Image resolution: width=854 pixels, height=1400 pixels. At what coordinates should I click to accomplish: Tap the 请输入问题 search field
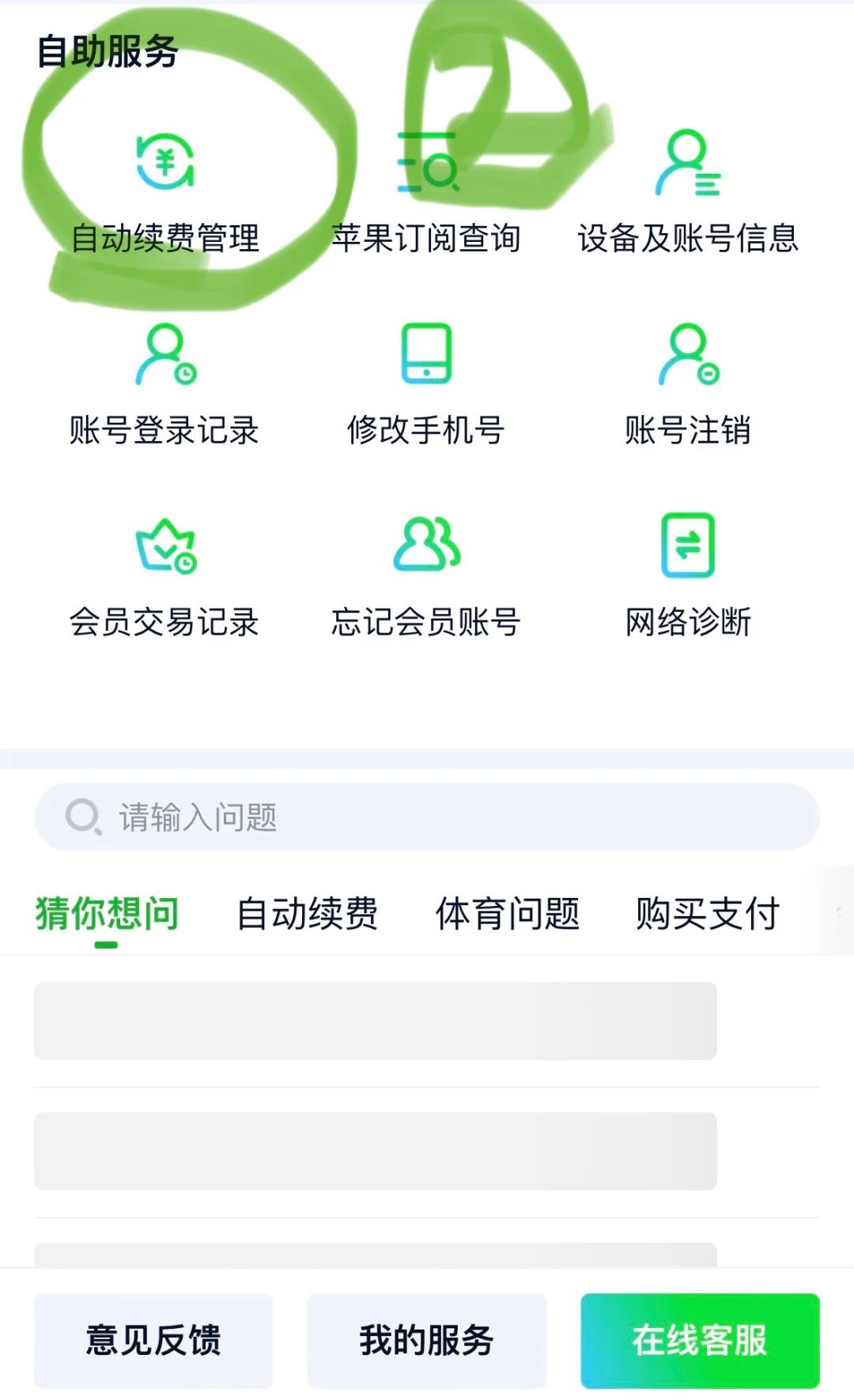(x=427, y=817)
